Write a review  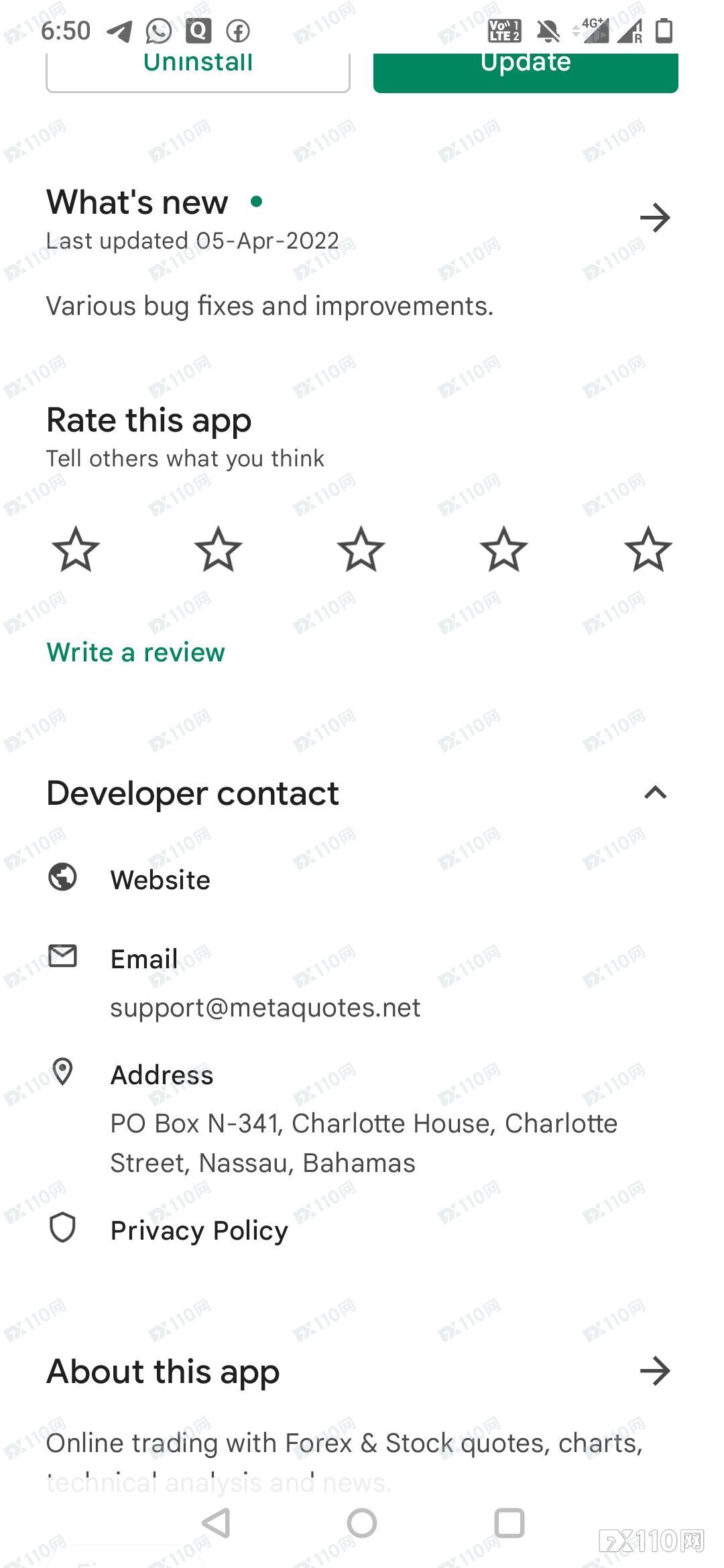(136, 652)
